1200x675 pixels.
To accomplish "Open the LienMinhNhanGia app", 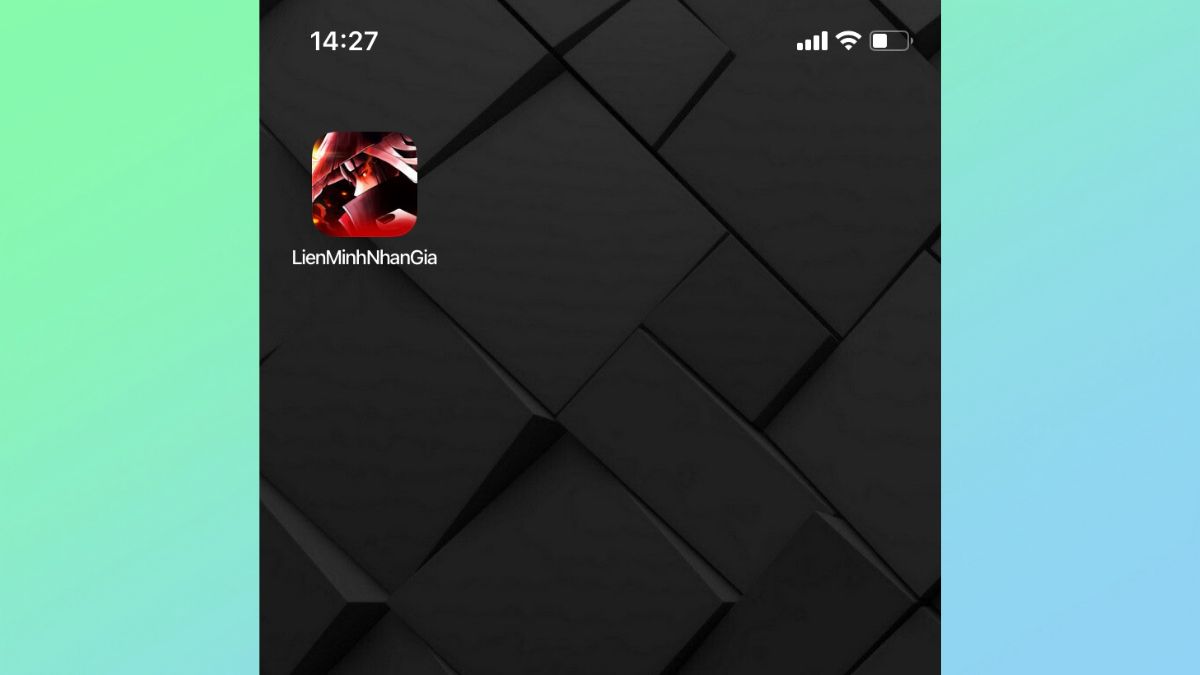I will pos(364,184).
